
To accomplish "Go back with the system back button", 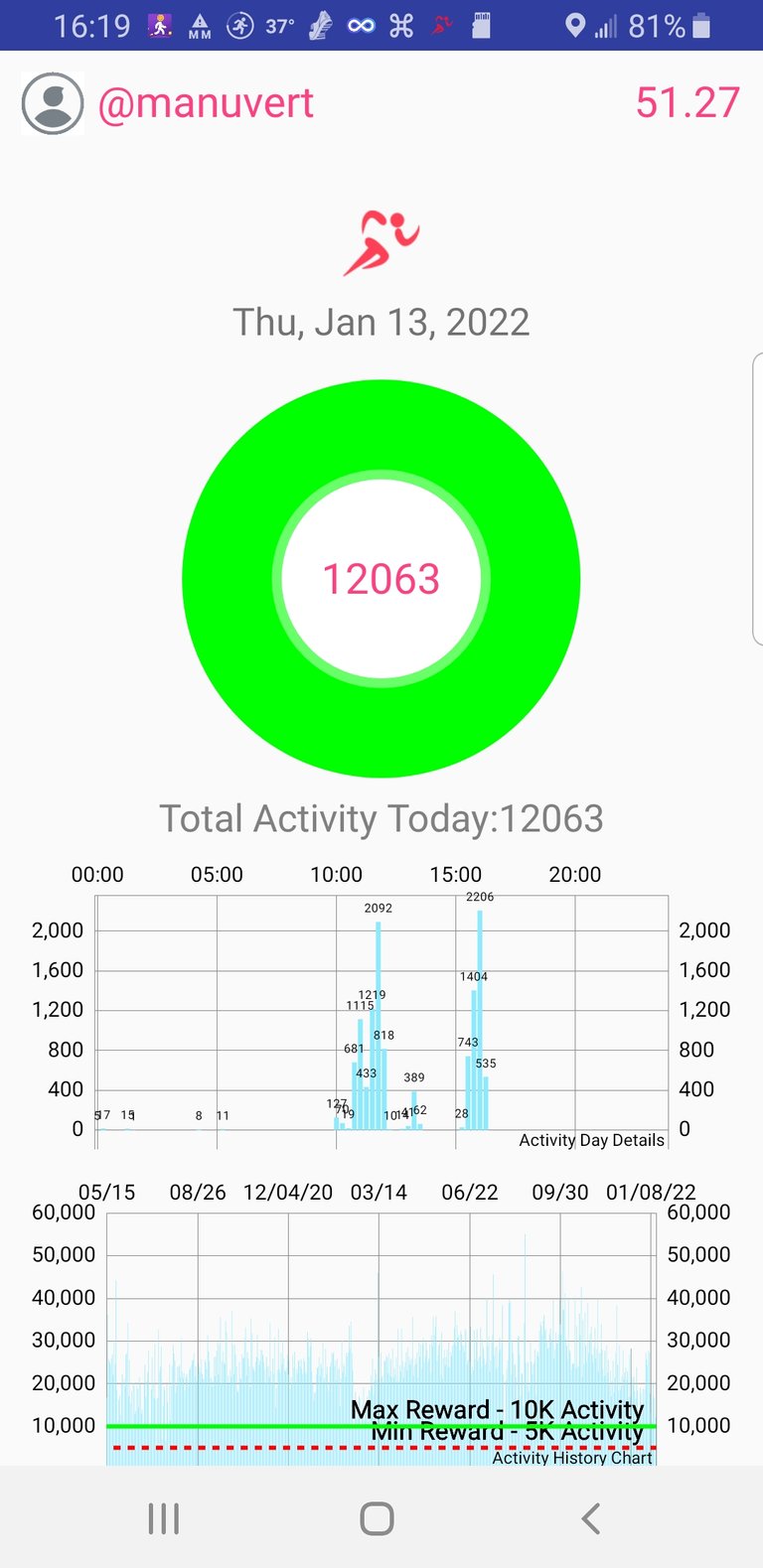I will pos(591,1518).
